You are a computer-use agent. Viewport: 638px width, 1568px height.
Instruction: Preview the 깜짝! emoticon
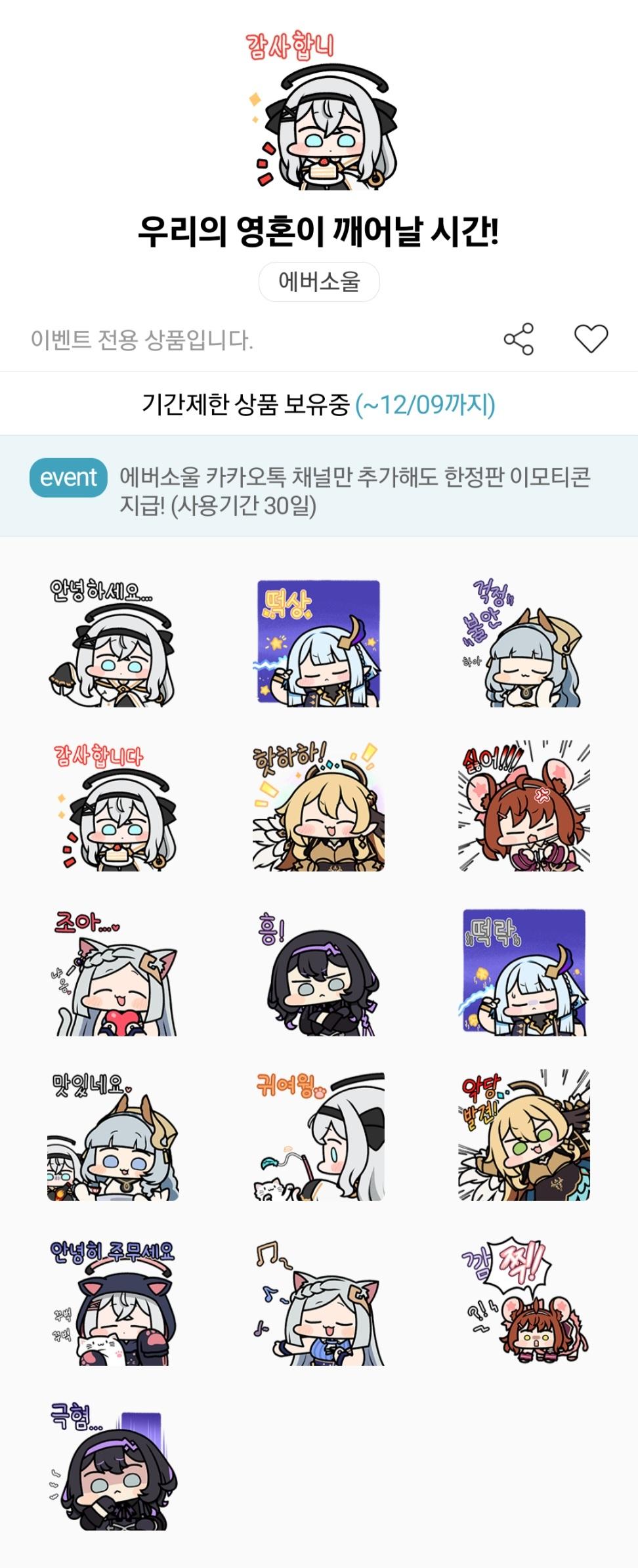[524, 1303]
